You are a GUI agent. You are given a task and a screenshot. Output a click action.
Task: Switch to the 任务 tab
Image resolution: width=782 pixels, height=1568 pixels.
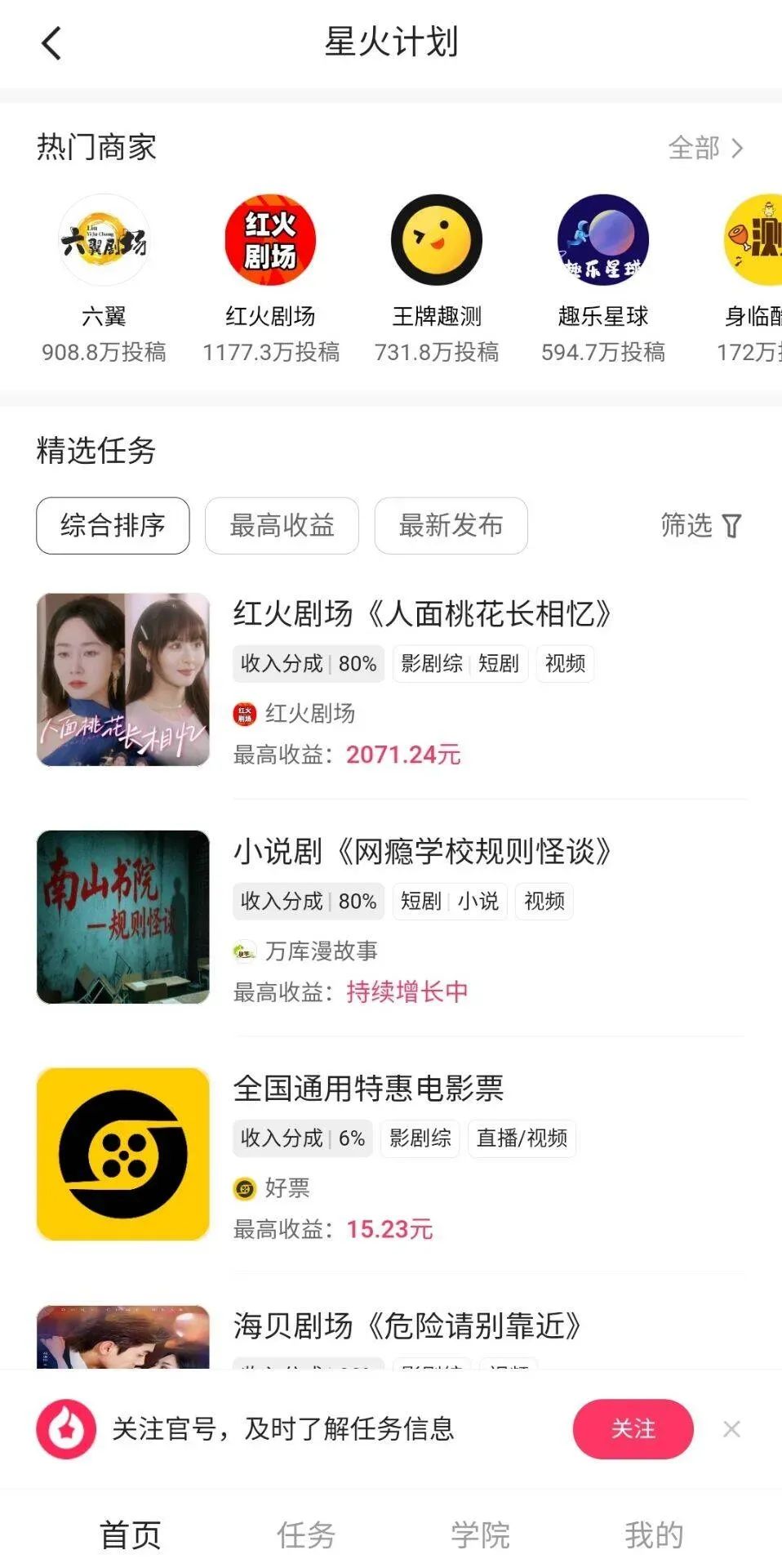306,1535
